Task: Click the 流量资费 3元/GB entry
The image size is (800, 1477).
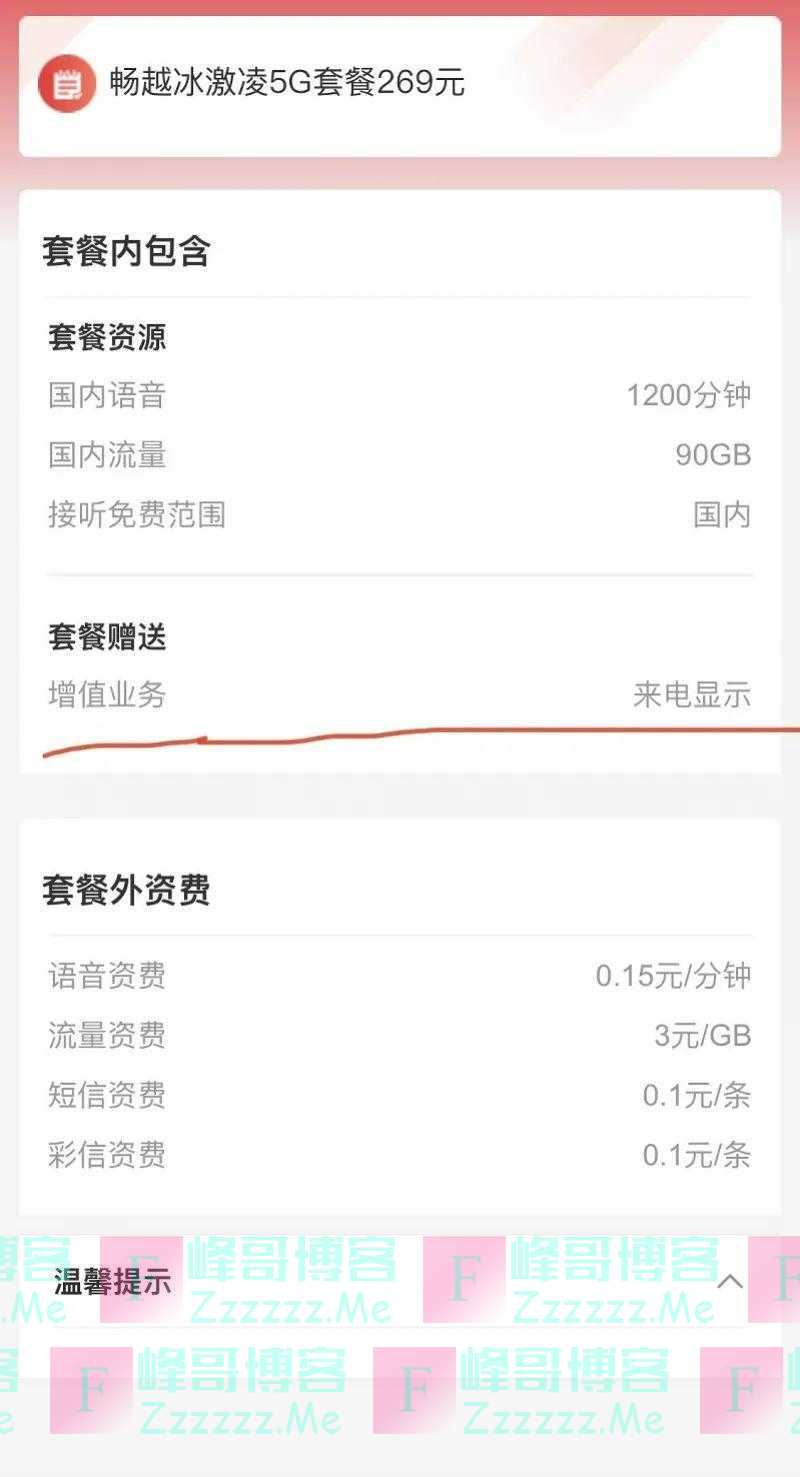Action: (400, 1036)
